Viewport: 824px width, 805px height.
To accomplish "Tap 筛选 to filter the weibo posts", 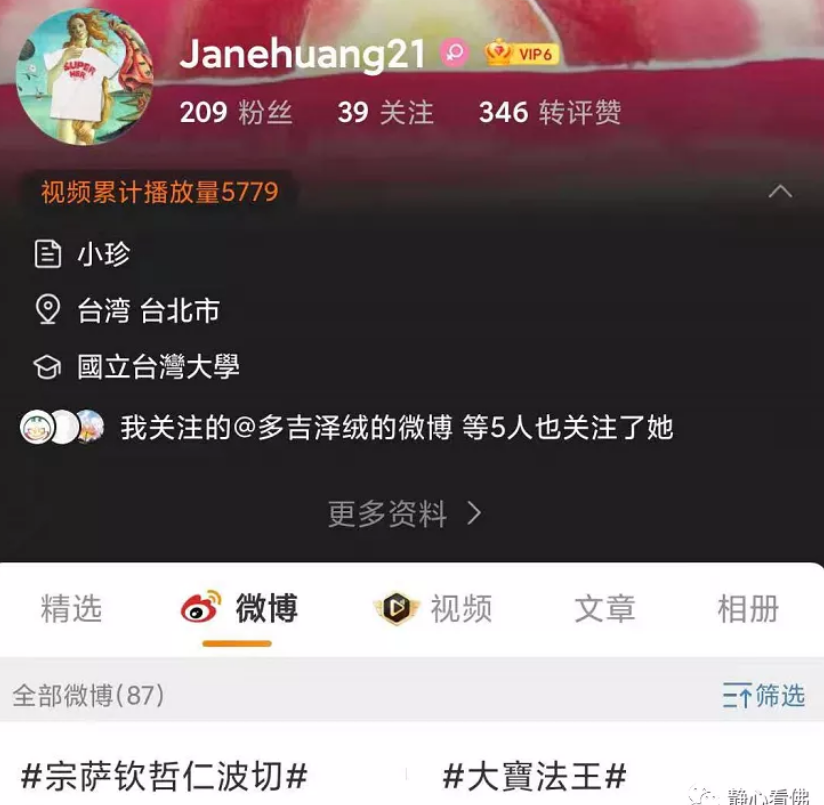I will point(764,695).
